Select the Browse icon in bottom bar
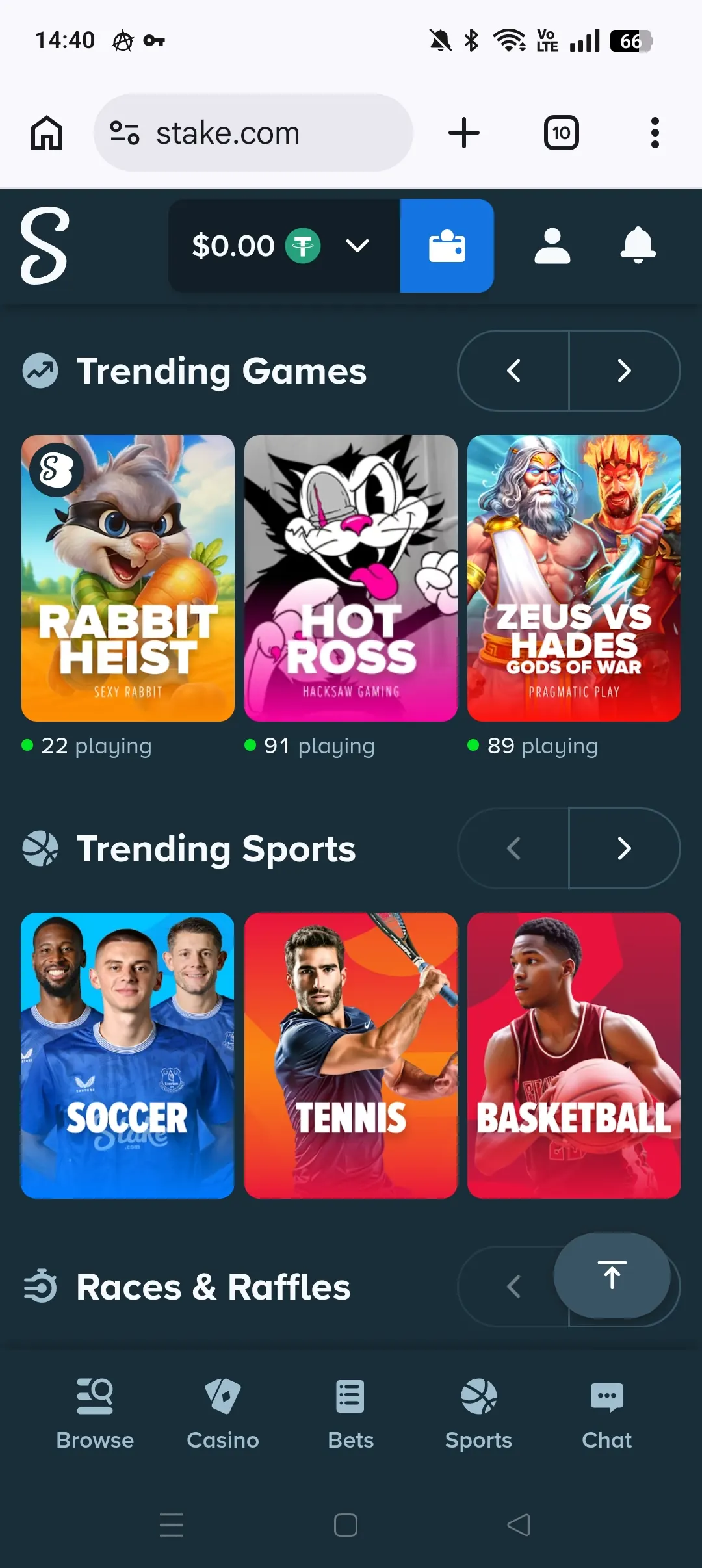The image size is (702, 1568). [95, 1412]
